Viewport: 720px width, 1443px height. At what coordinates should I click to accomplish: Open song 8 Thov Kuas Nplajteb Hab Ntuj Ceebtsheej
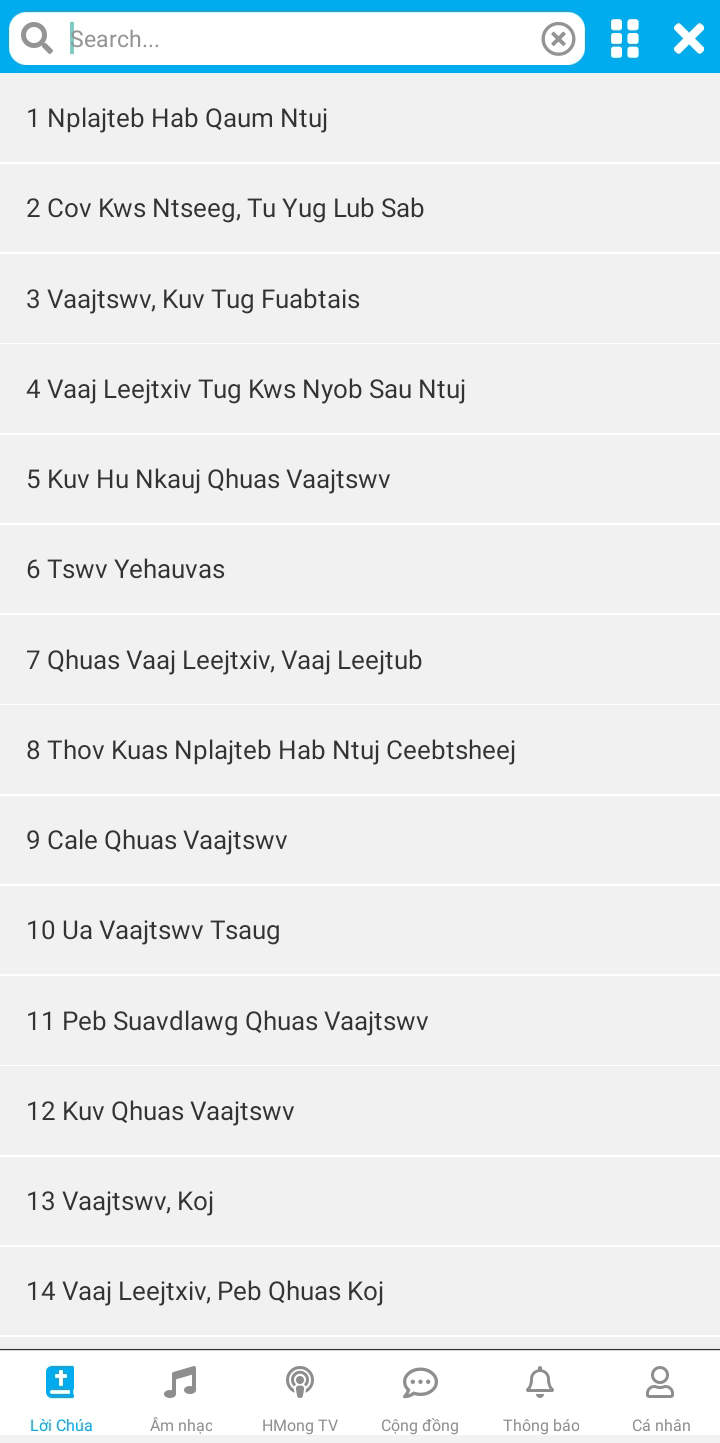tap(360, 750)
